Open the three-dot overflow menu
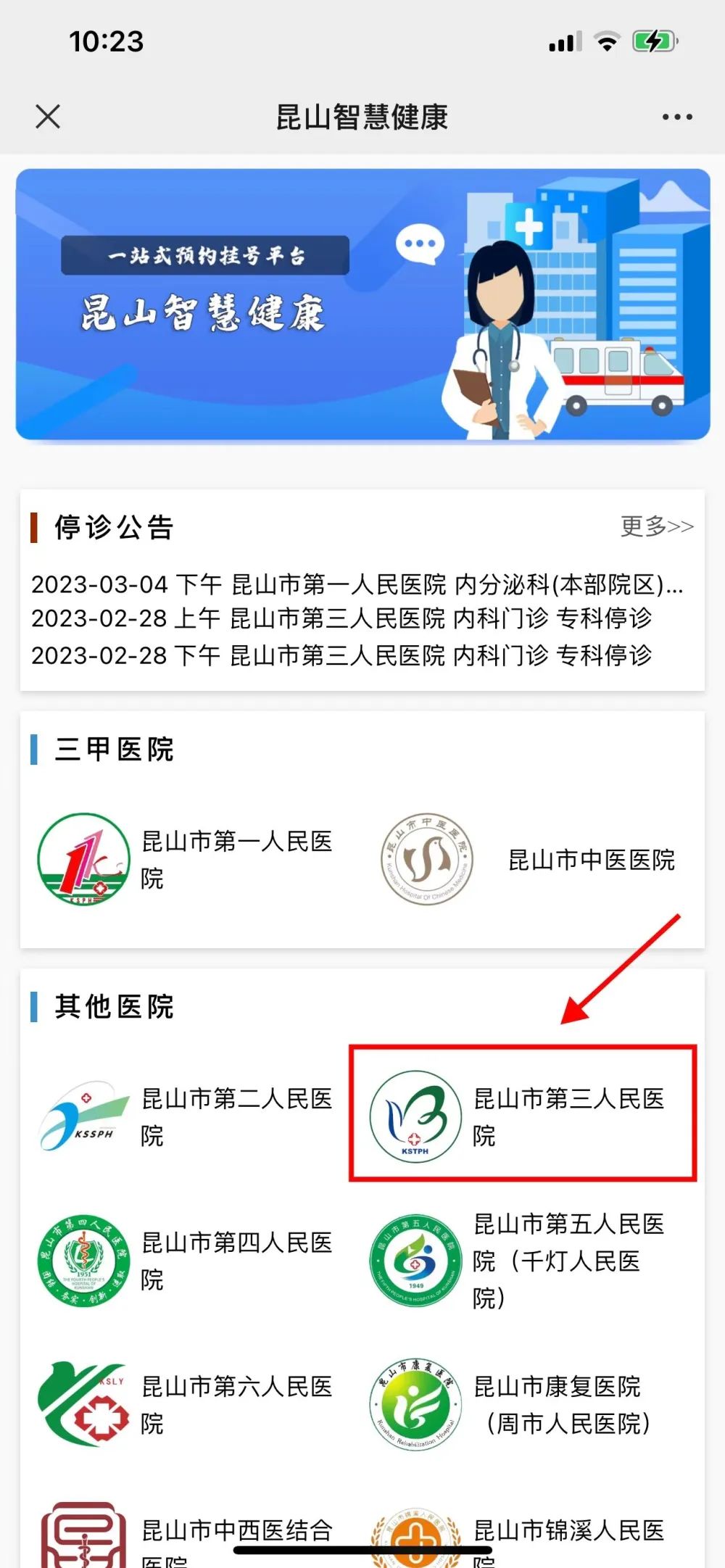This screenshot has width=725, height=1568. (x=676, y=117)
